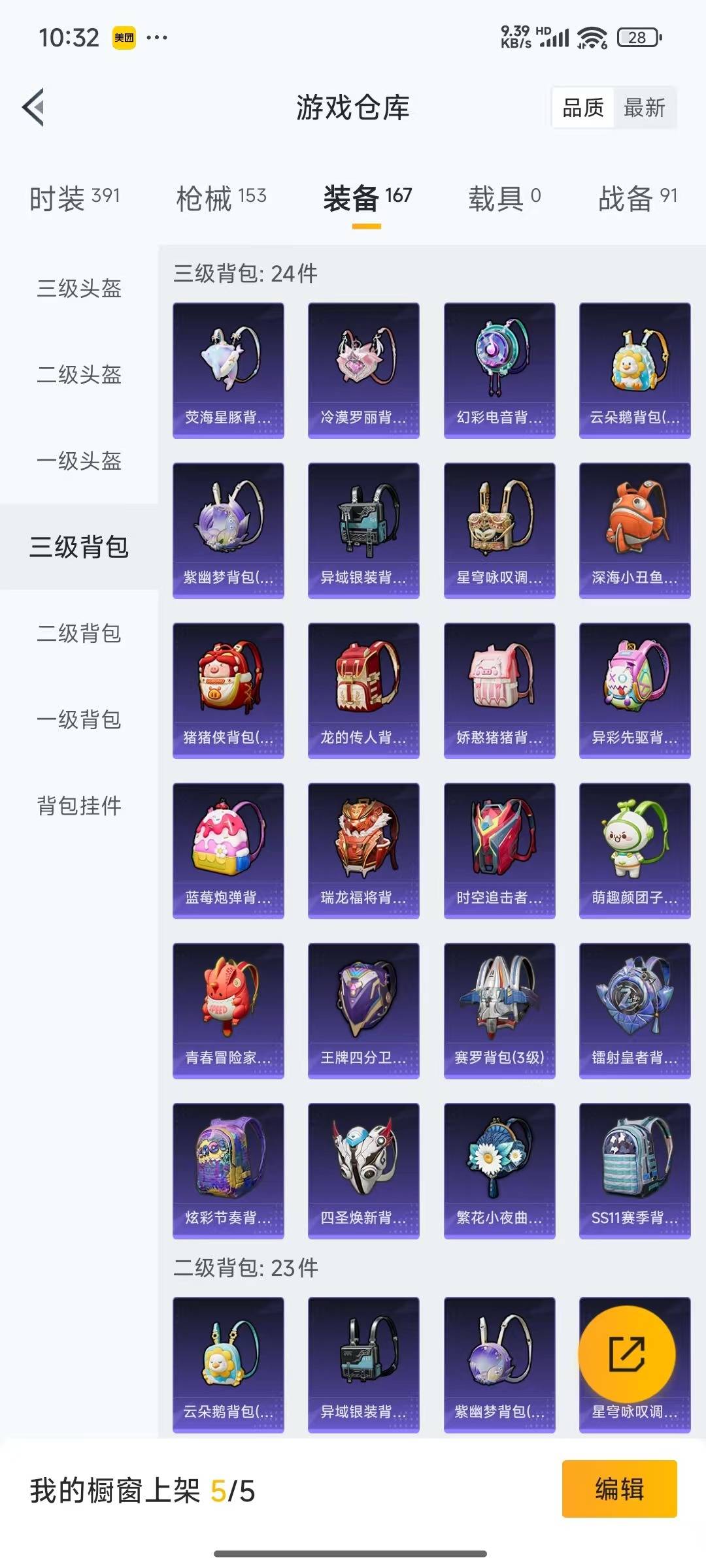This screenshot has height=1568, width=706.
Task: Tap the orange floating share button
Action: tap(627, 1354)
